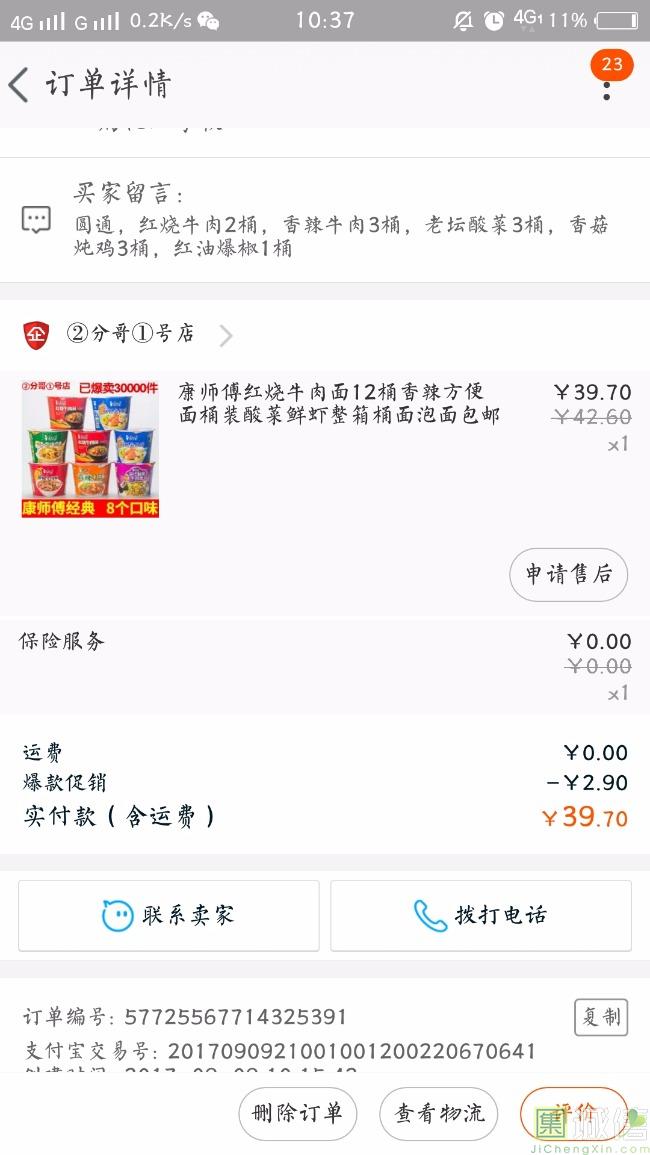The height and width of the screenshot is (1155, 650).
Task: Open the ②分哥①号店 shop page
Action: (x=130, y=334)
